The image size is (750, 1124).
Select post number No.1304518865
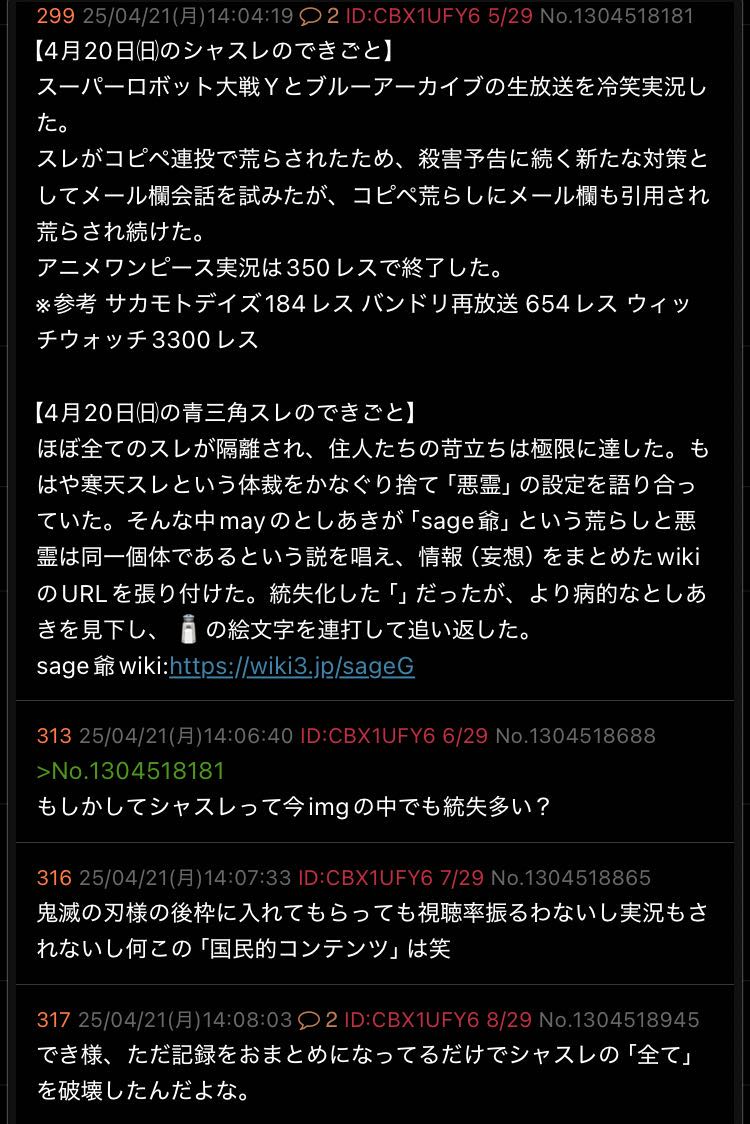pyautogui.click(x=571, y=878)
